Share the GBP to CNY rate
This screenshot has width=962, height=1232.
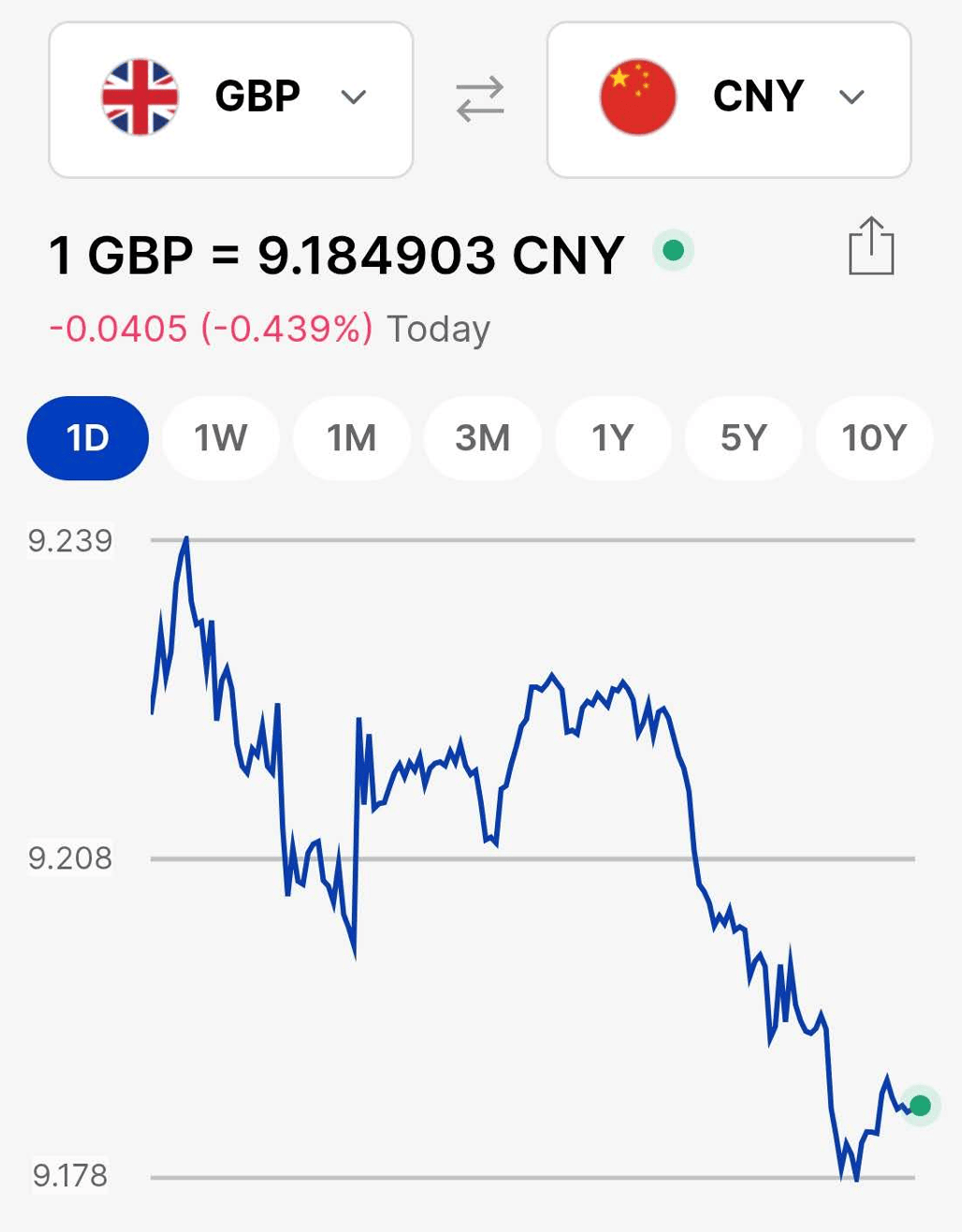click(871, 247)
